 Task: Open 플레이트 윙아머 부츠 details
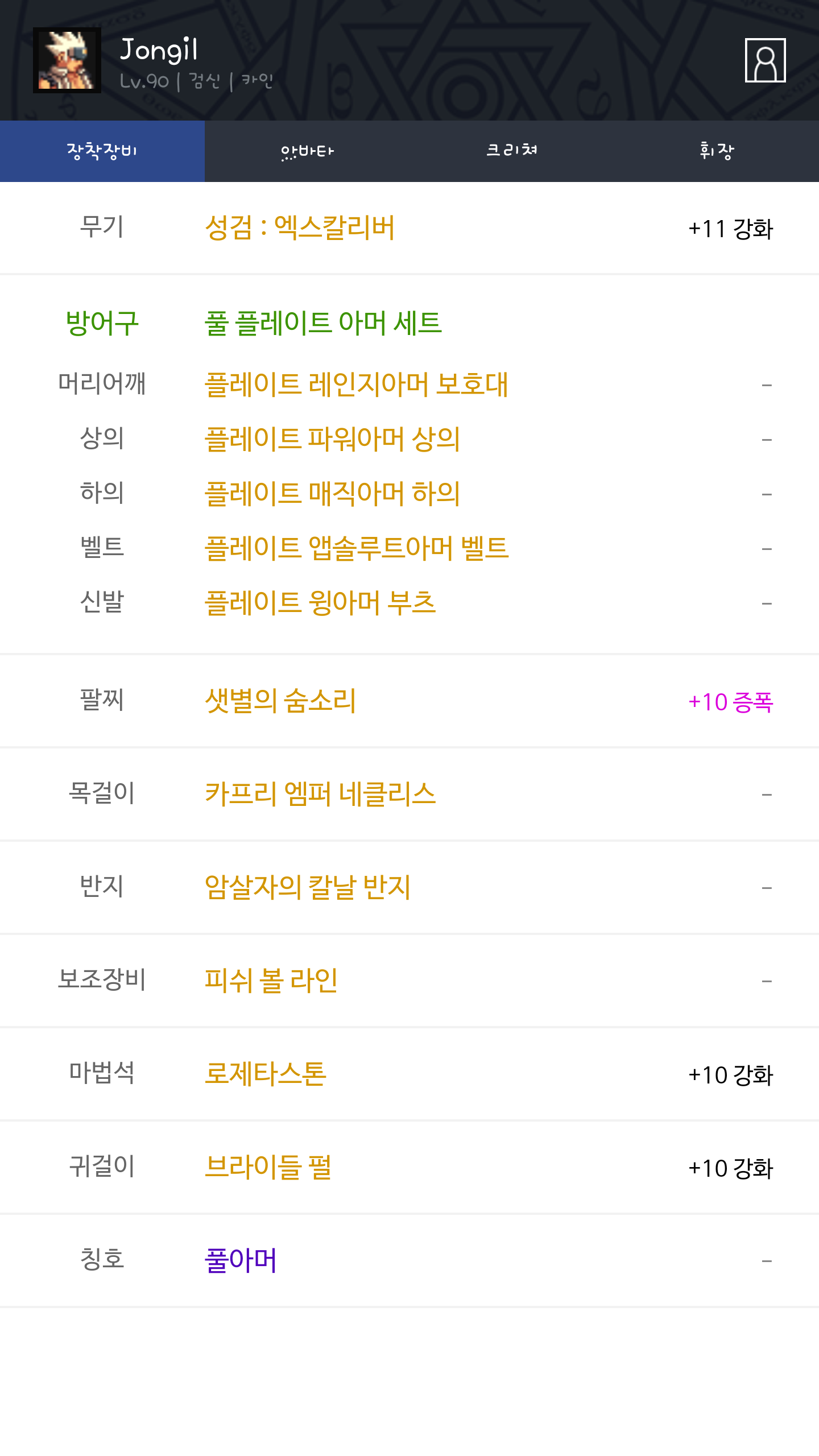(320, 603)
